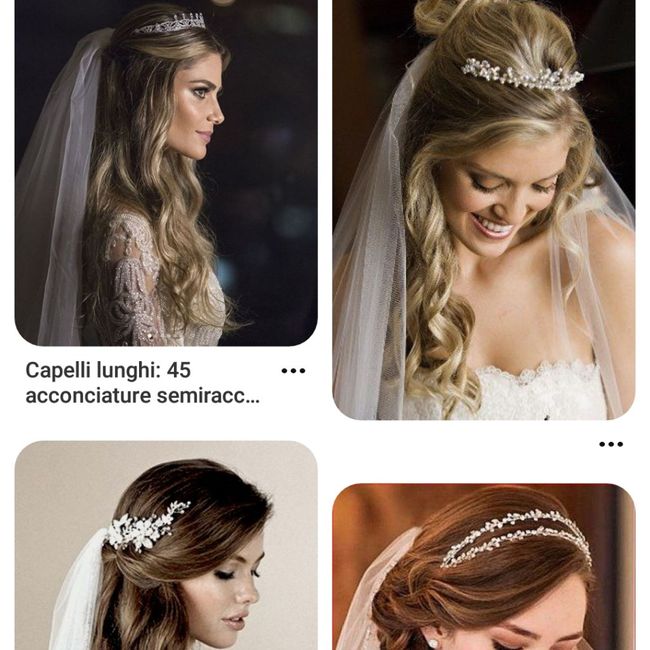650x650 pixels.
Task: Open the bride profile pin with tiara
Action: click(x=166, y=173)
